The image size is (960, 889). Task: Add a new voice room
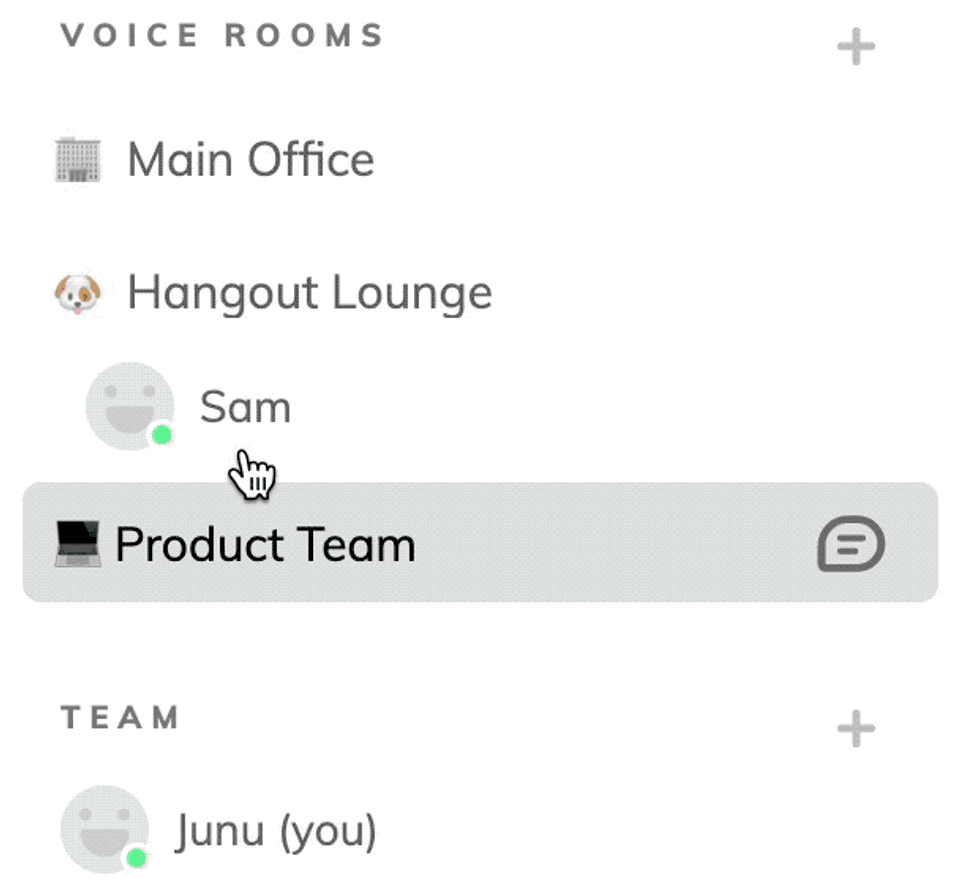pos(855,47)
